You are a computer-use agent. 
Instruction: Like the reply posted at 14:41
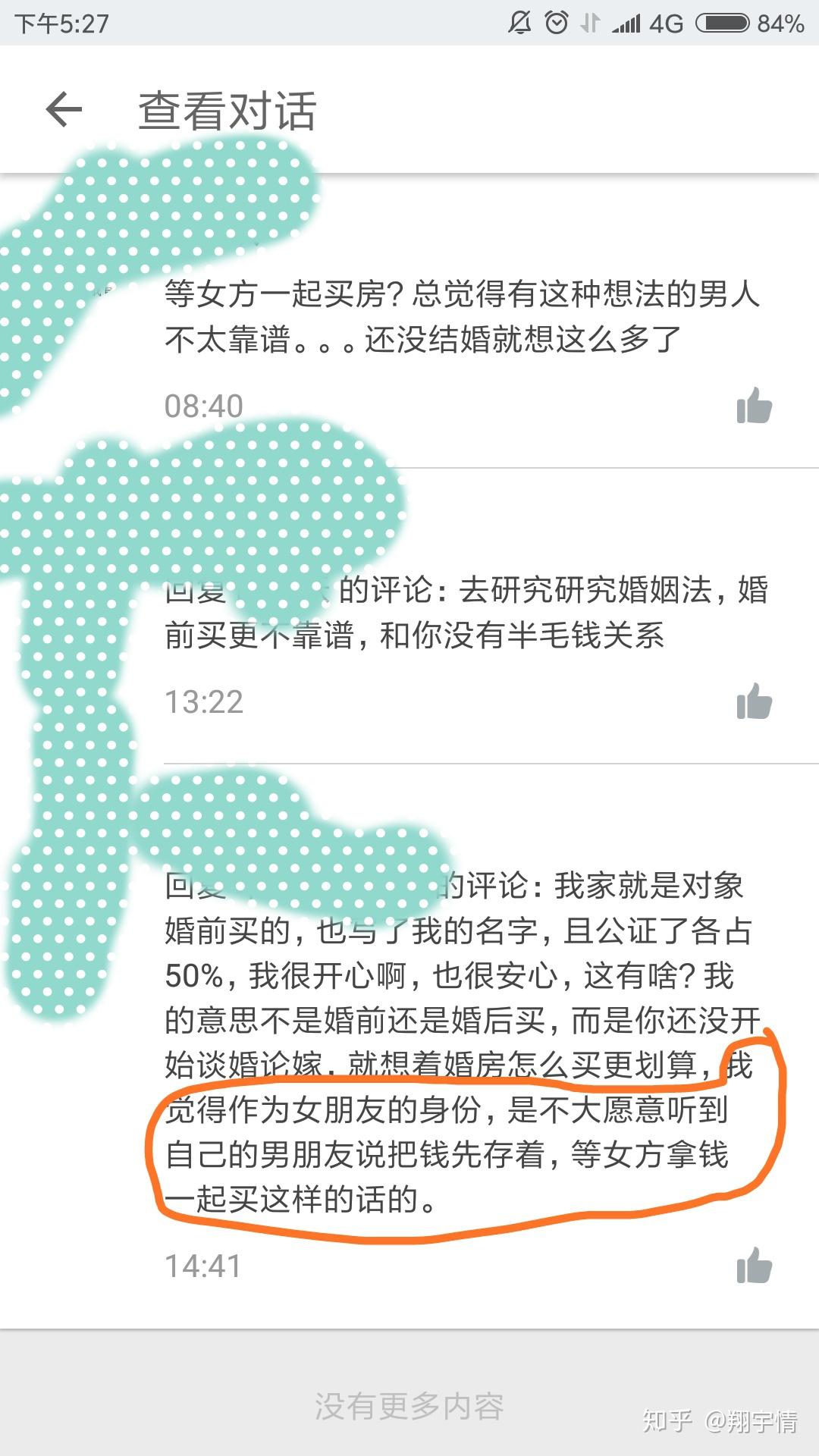pos(754,1266)
